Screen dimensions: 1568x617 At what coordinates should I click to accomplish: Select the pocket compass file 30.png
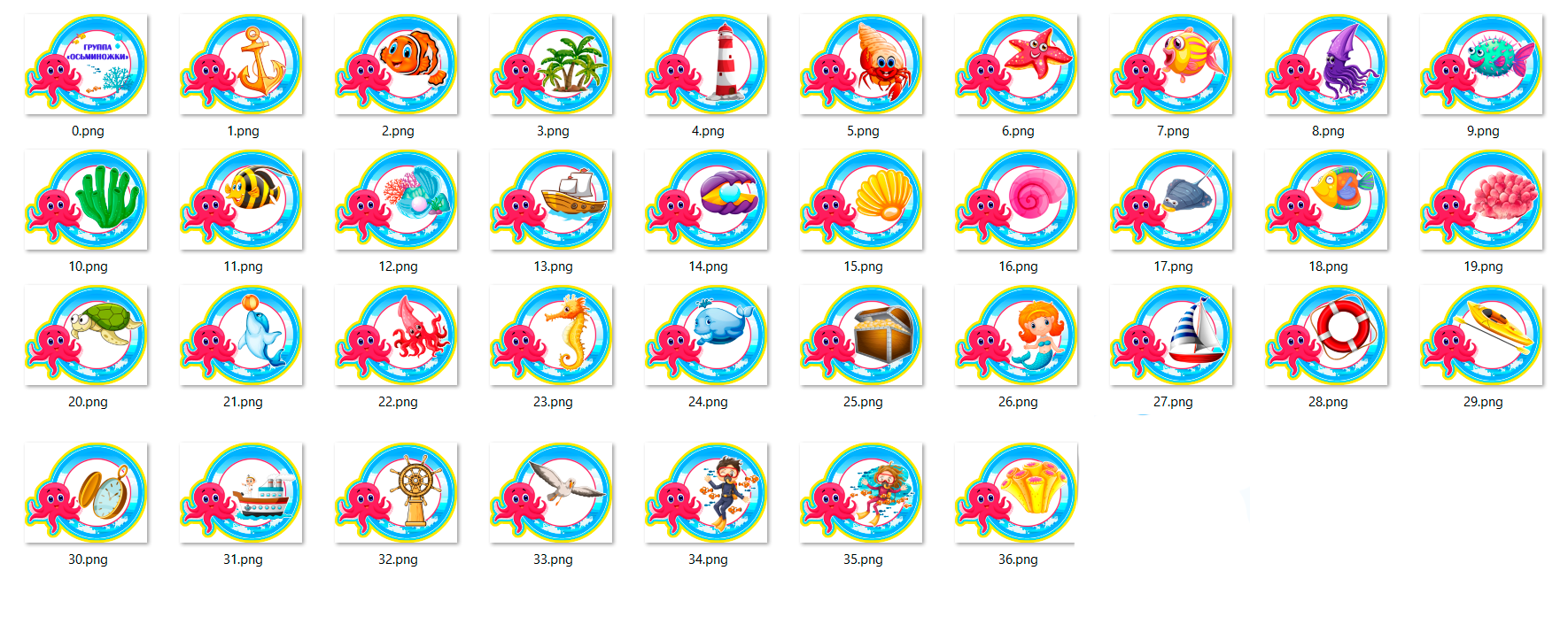[86, 493]
